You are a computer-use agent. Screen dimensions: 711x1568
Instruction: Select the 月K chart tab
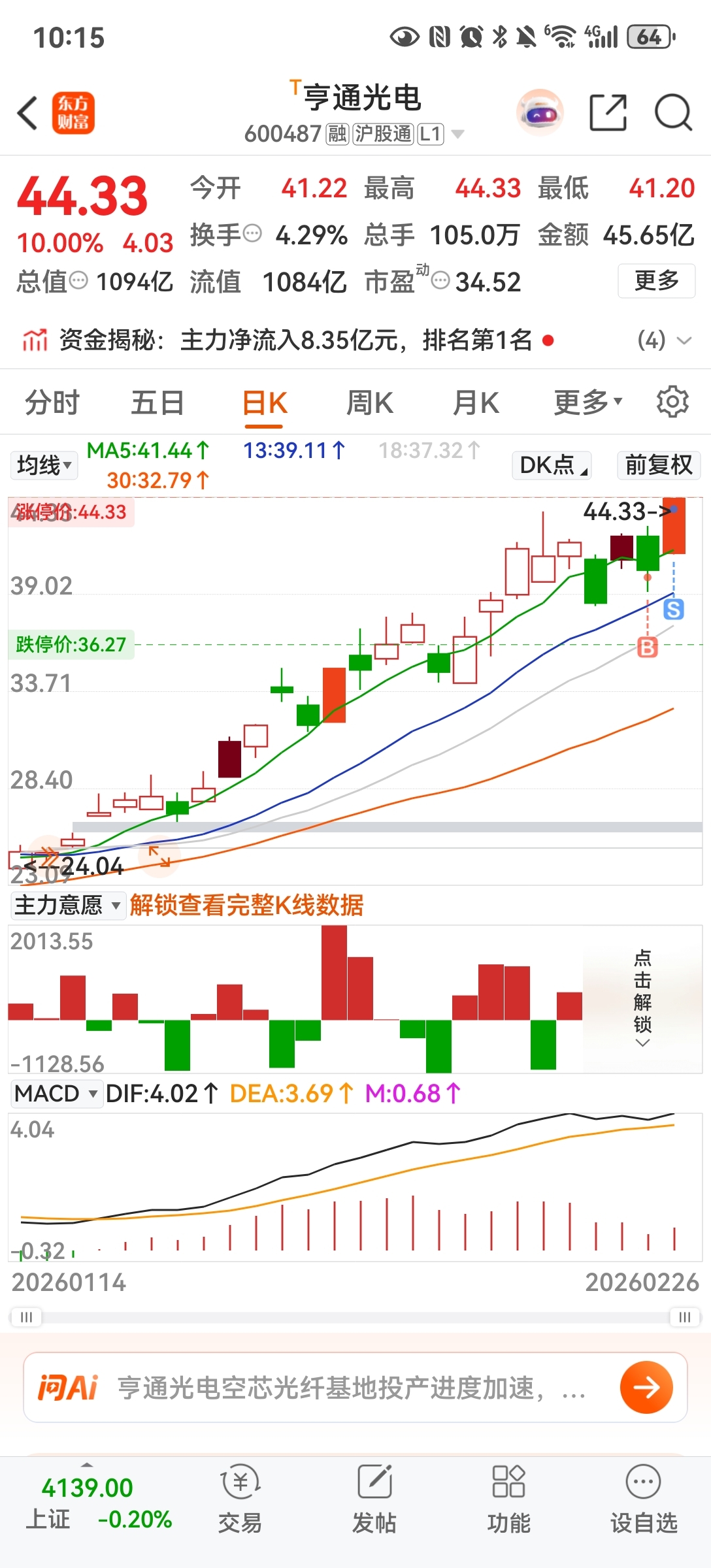(x=476, y=402)
